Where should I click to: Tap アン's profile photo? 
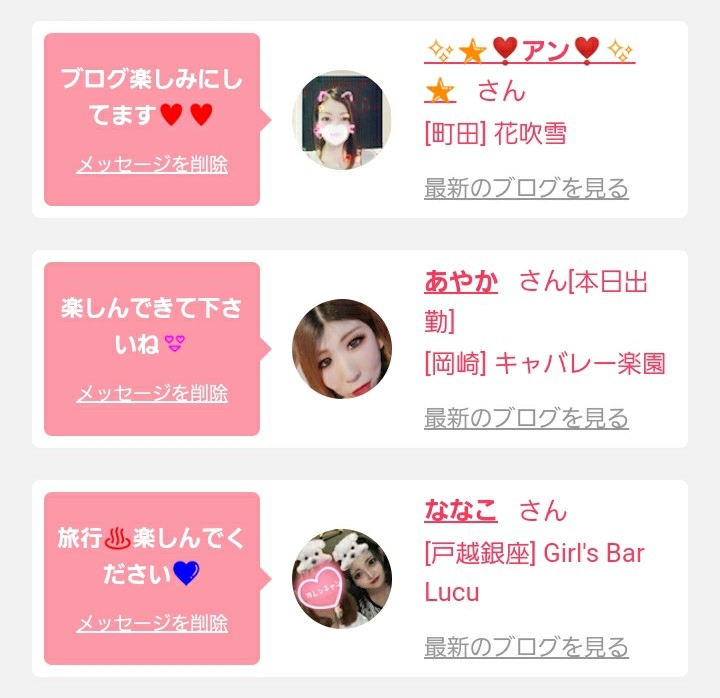coord(342,120)
